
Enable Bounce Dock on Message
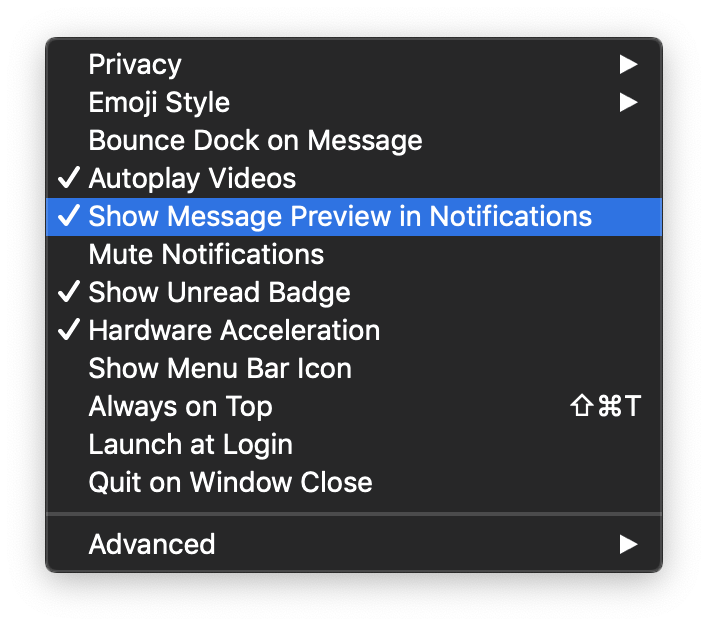pos(354,140)
